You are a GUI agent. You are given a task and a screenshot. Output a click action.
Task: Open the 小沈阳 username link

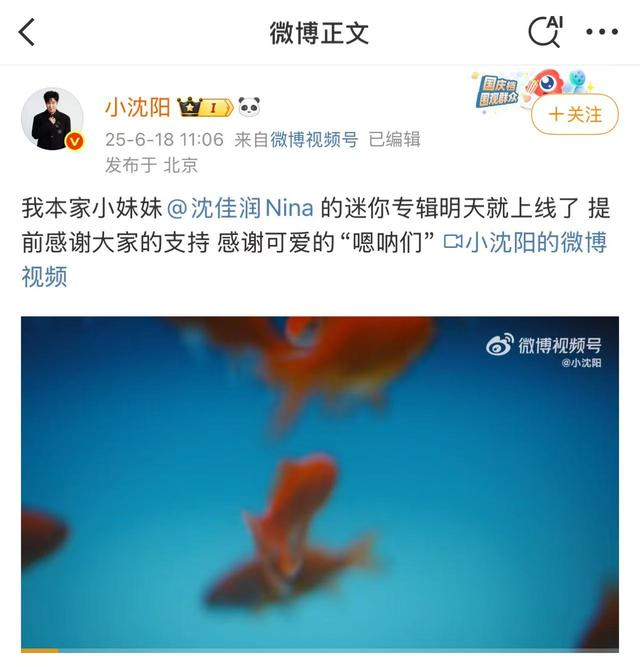click(137, 107)
